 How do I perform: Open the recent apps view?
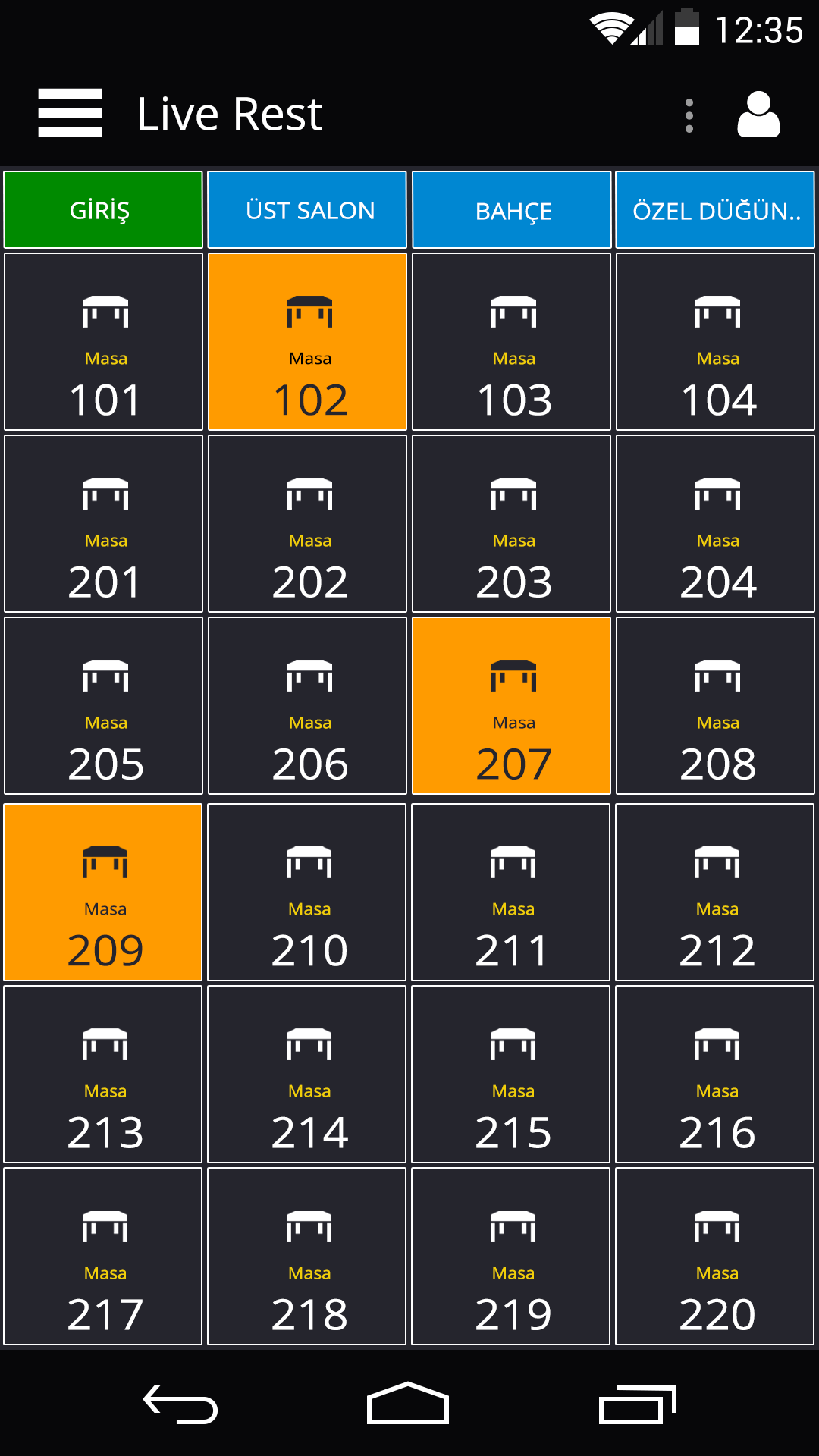coord(637,1404)
